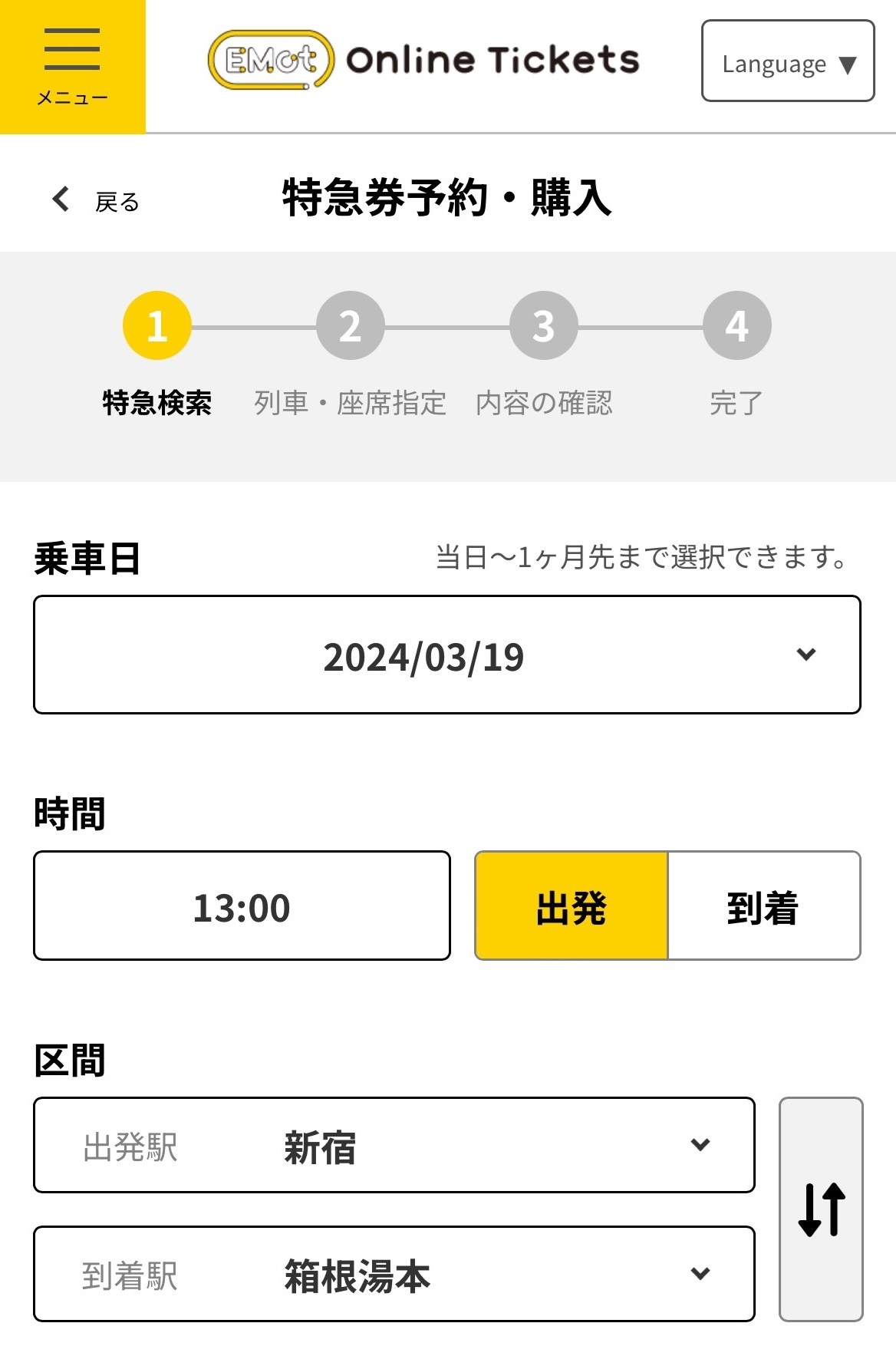Viewport: 896px width, 1356px height.
Task: Go back with the 戻る link
Action: click(x=96, y=201)
